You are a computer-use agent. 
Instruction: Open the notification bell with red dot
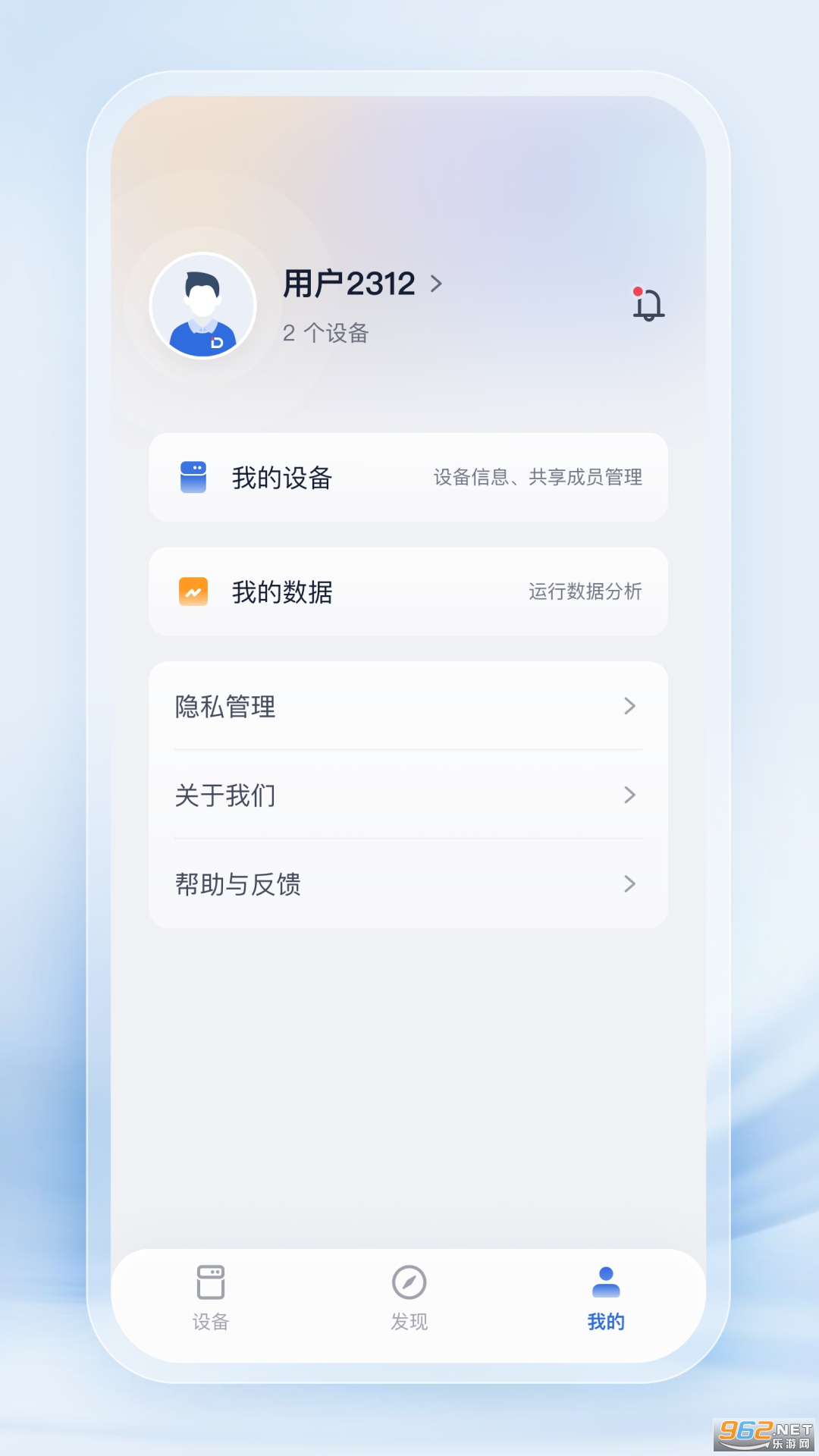click(648, 303)
